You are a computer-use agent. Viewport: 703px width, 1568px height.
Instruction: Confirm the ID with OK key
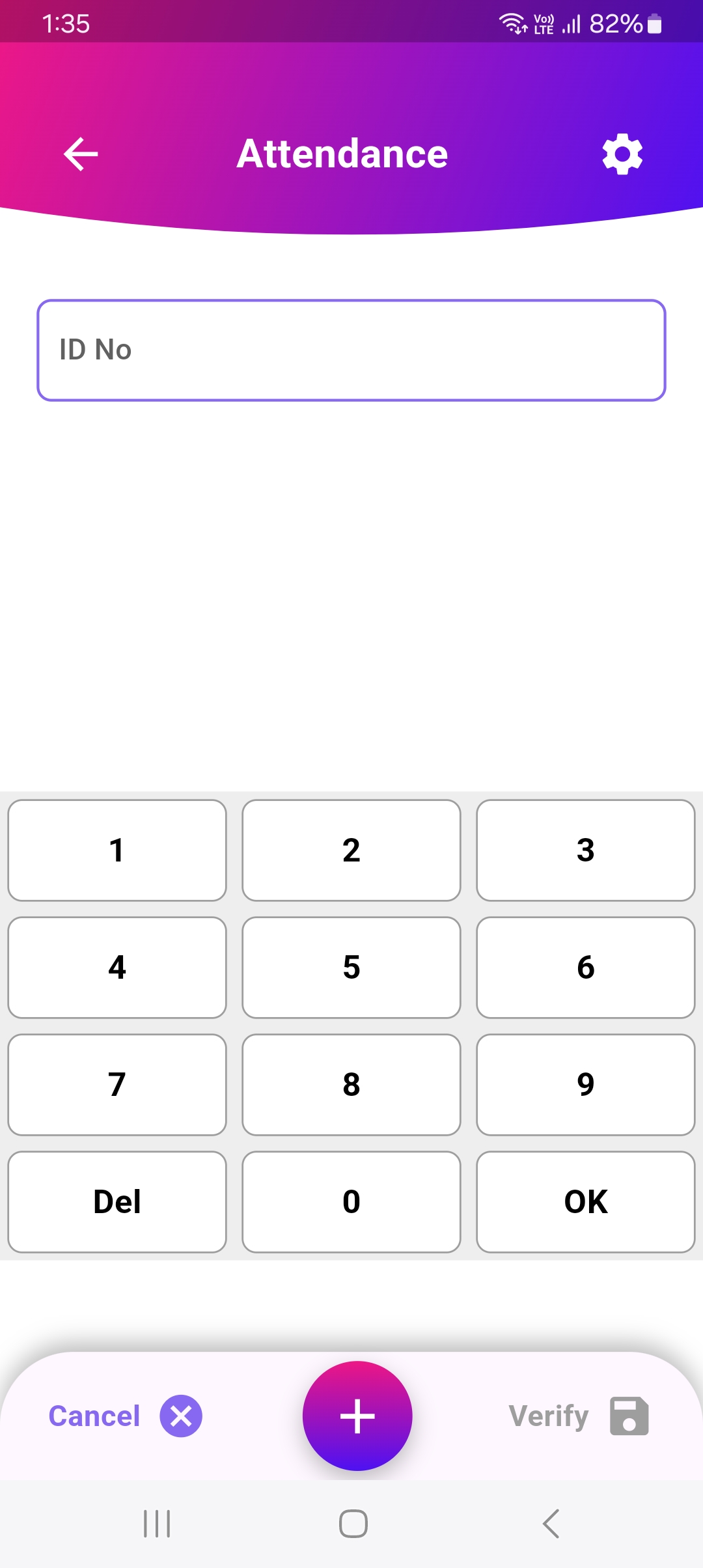click(x=586, y=1202)
